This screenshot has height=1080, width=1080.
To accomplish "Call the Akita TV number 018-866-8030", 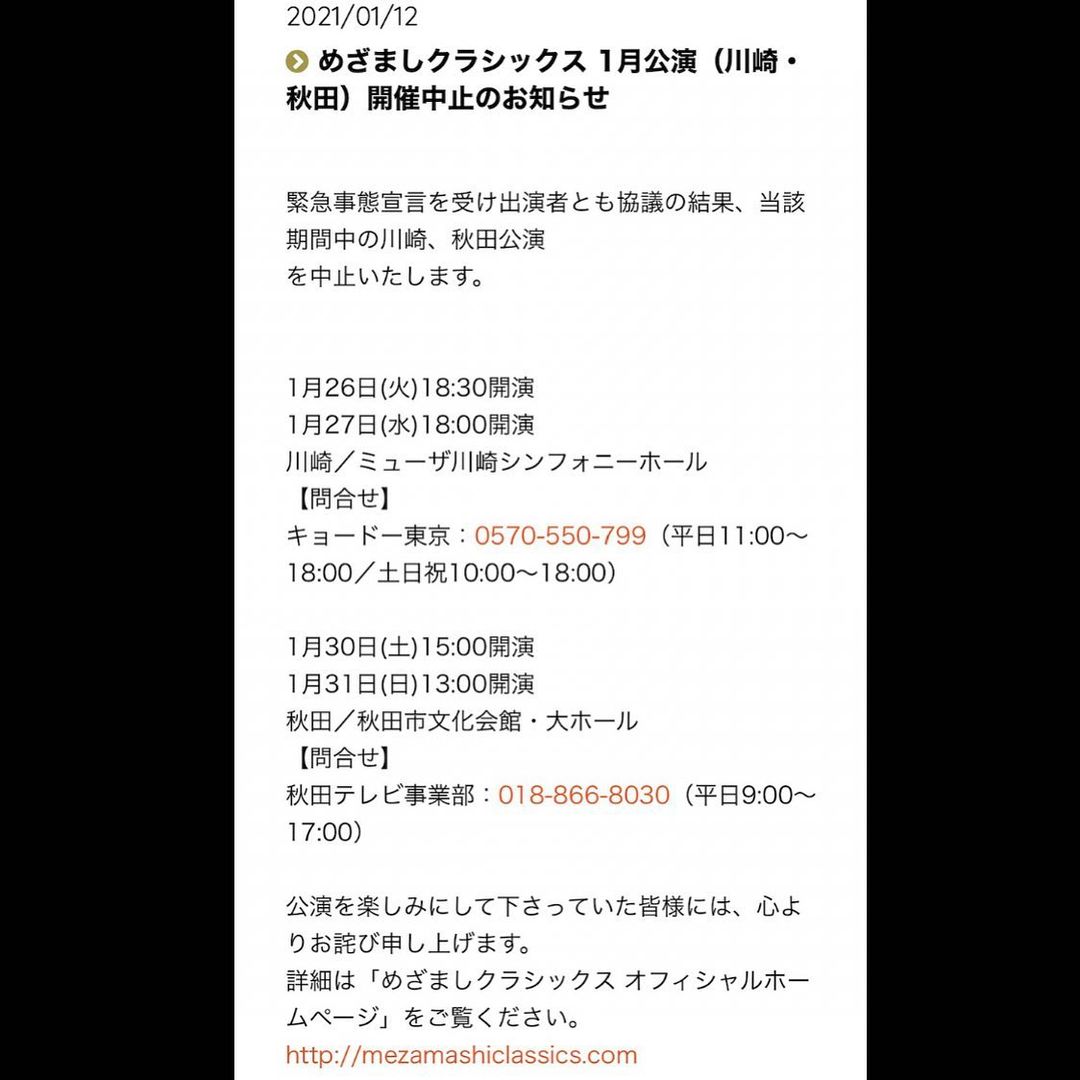I will point(584,795).
